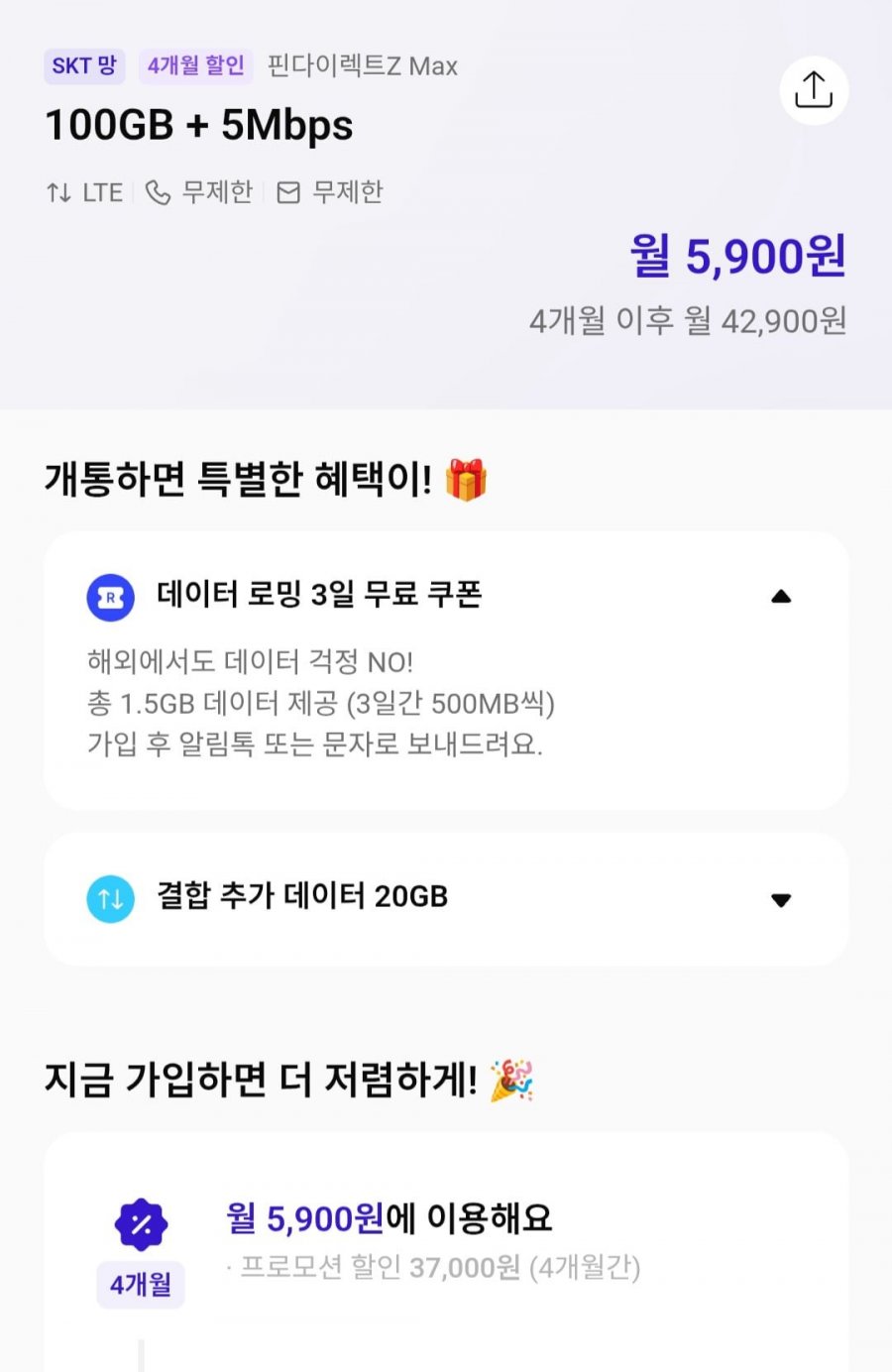892x1372 pixels.
Task: Open 4개월 이후 월 42,900원 details
Action: coord(689,322)
